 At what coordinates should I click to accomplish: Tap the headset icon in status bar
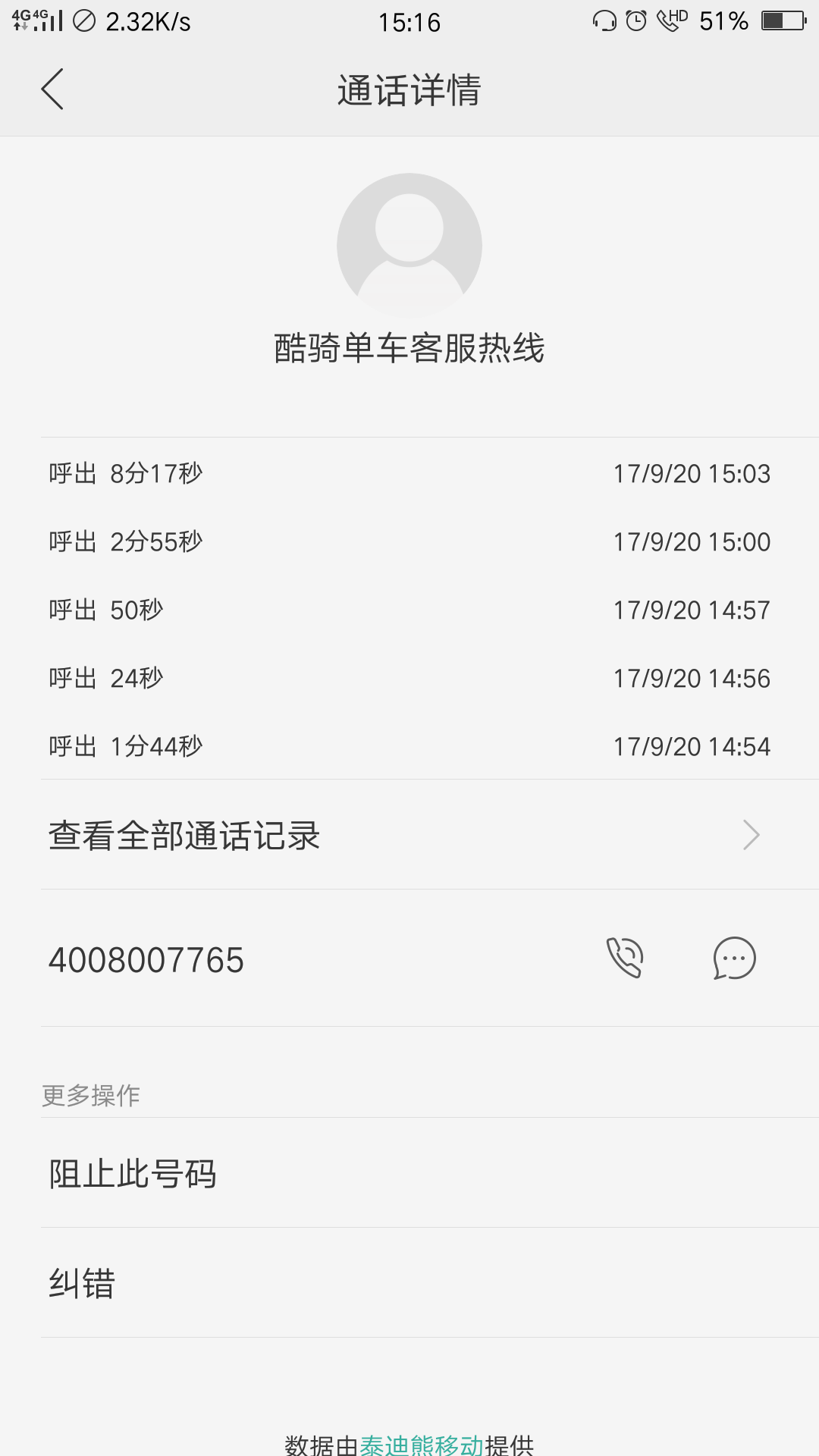(x=604, y=20)
